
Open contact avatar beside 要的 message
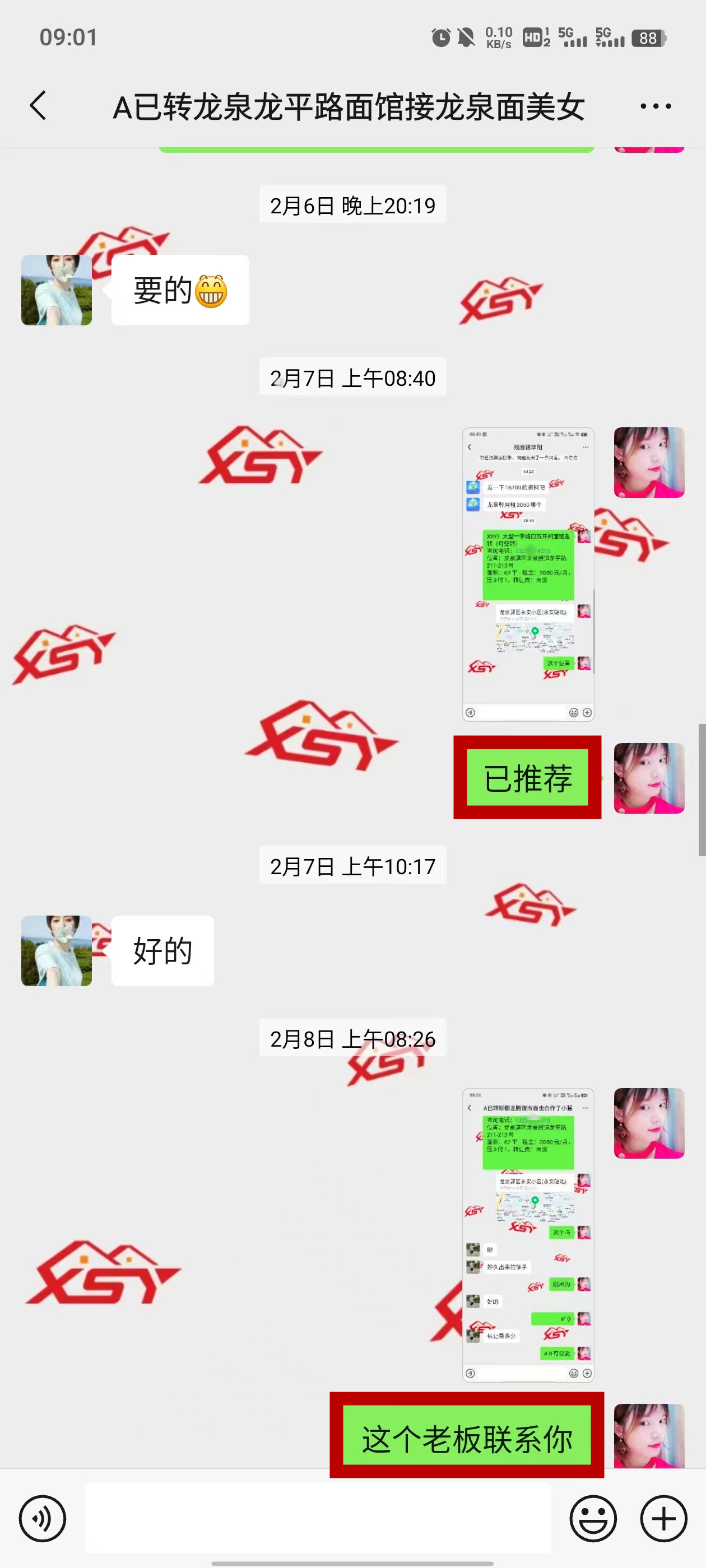[x=57, y=290]
